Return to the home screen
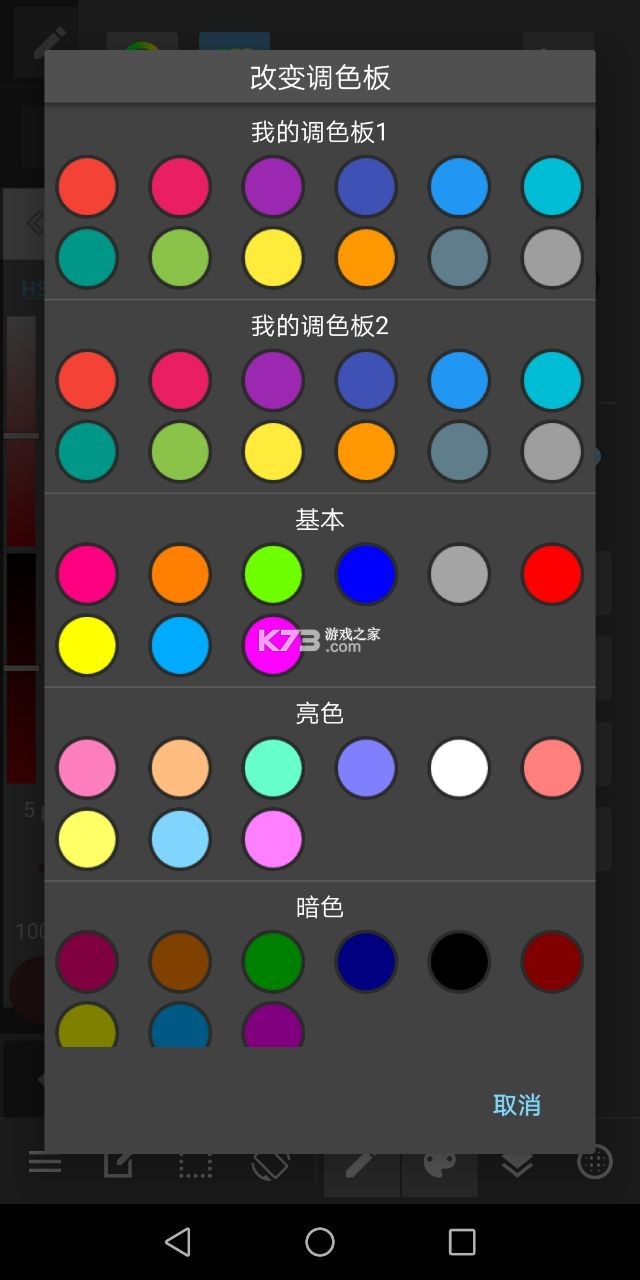Screen dimensions: 640x1280 click(320, 1242)
